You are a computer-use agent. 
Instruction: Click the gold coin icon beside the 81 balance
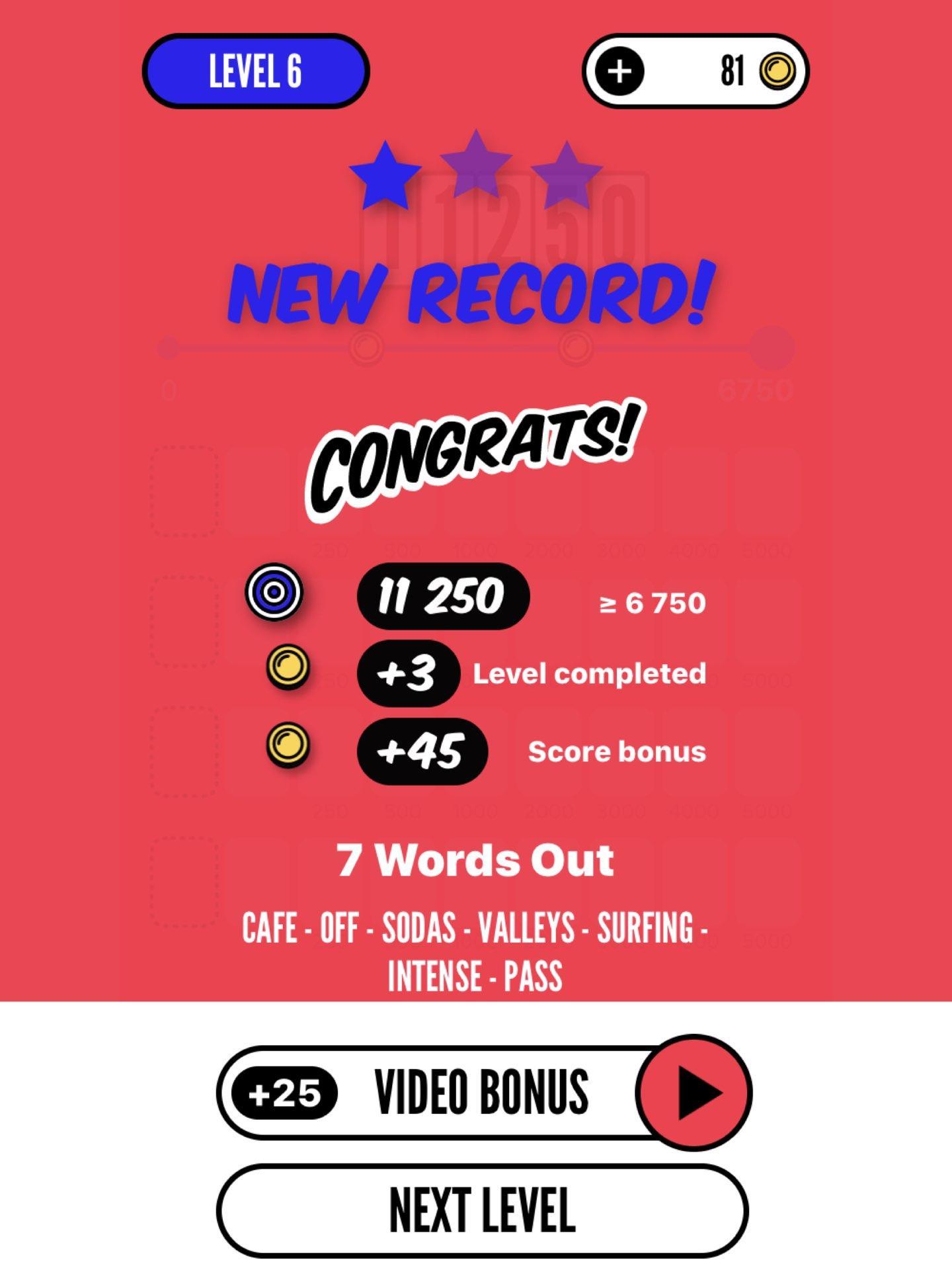click(x=778, y=73)
